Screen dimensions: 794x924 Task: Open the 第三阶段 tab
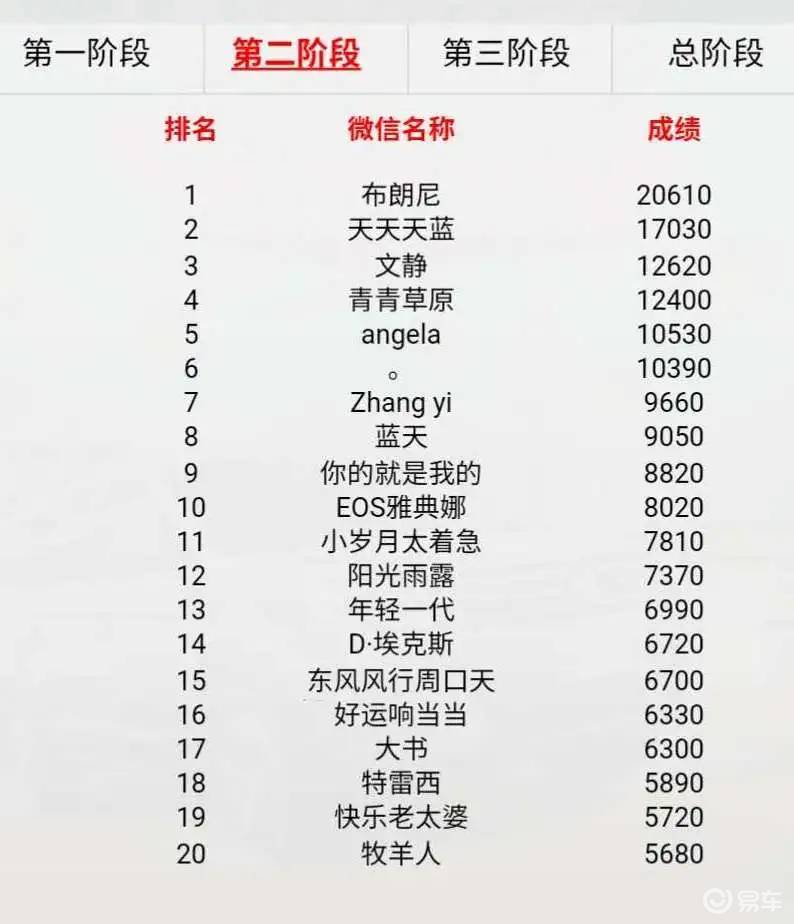coord(506,53)
